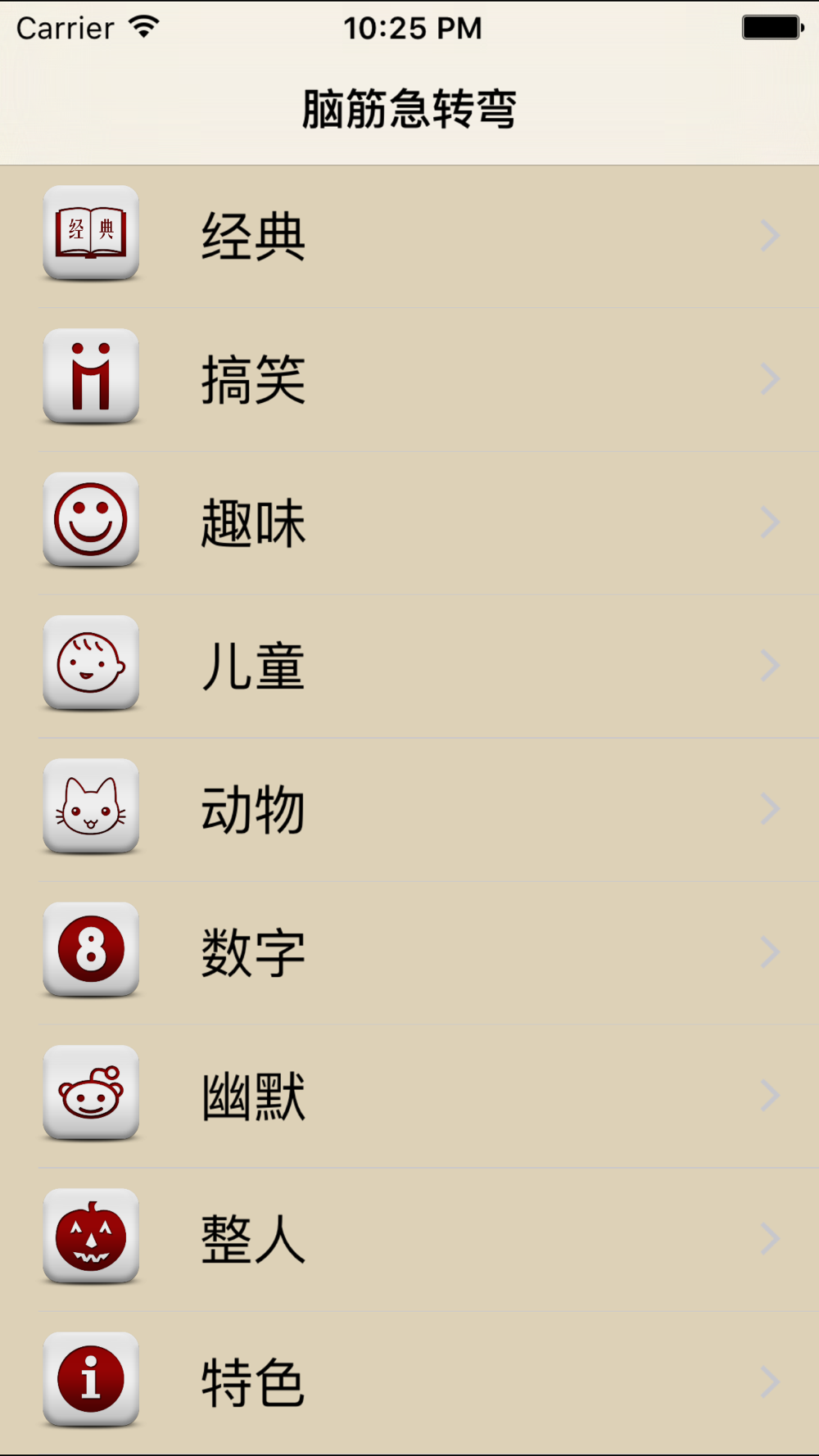Open the 搞笑 category
The width and height of the screenshot is (819, 1456).
[409, 380]
